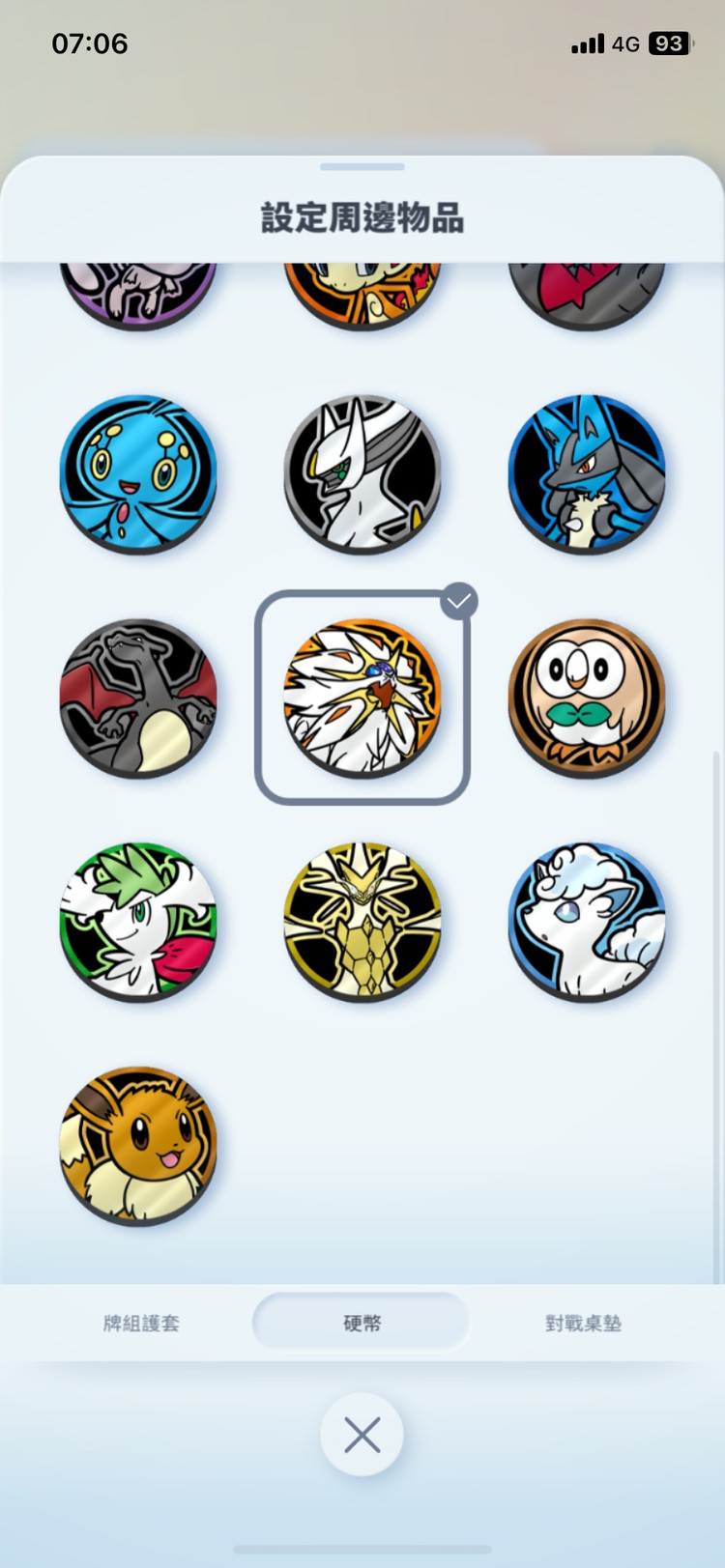The width and height of the screenshot is (725, 1568).
Task: Choose the Rowlet coin
Action: [x=587, y=698]
